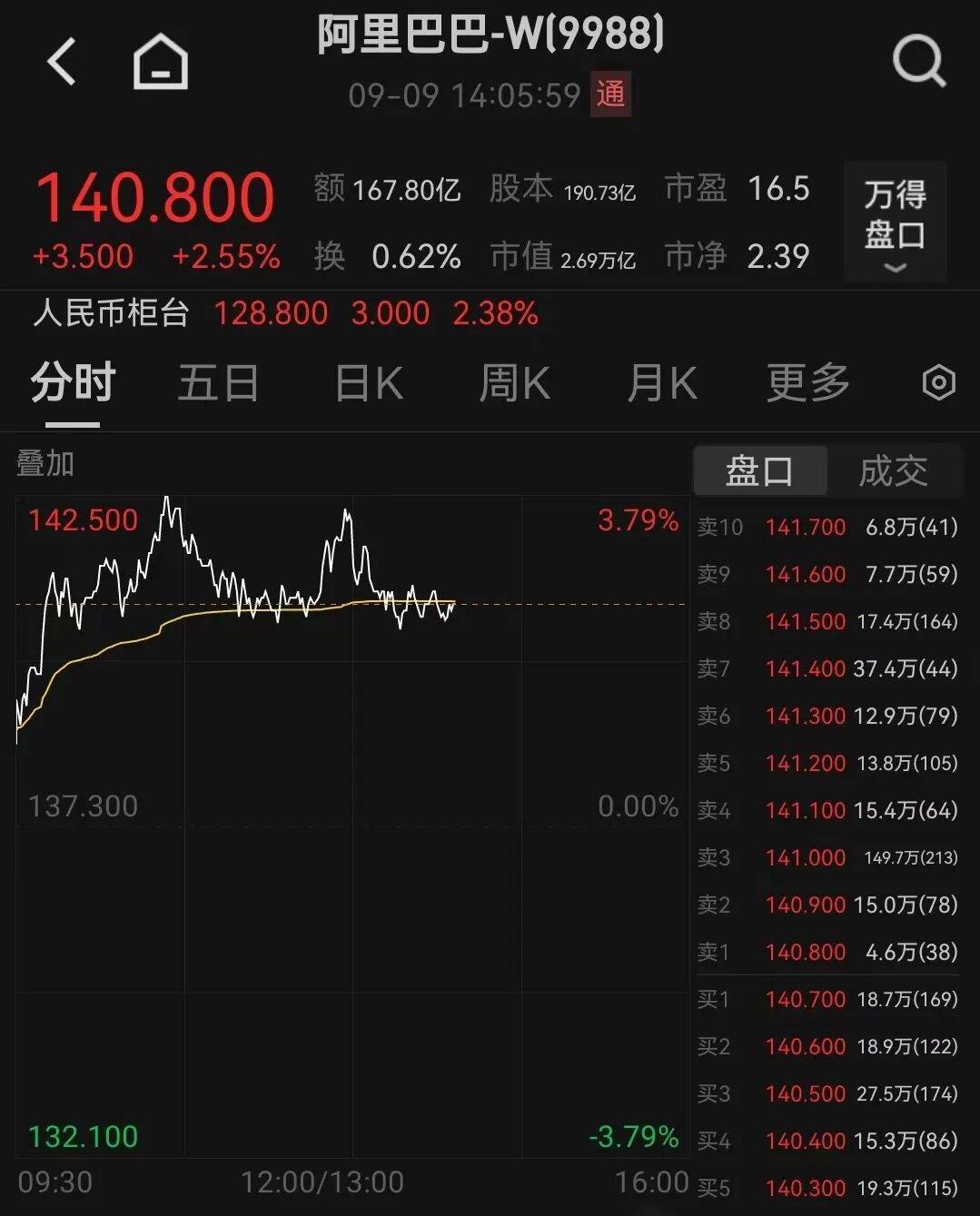Switch to 成交 trades tab
This screenshot has height=1216, width=980.
tap(894, 470)
